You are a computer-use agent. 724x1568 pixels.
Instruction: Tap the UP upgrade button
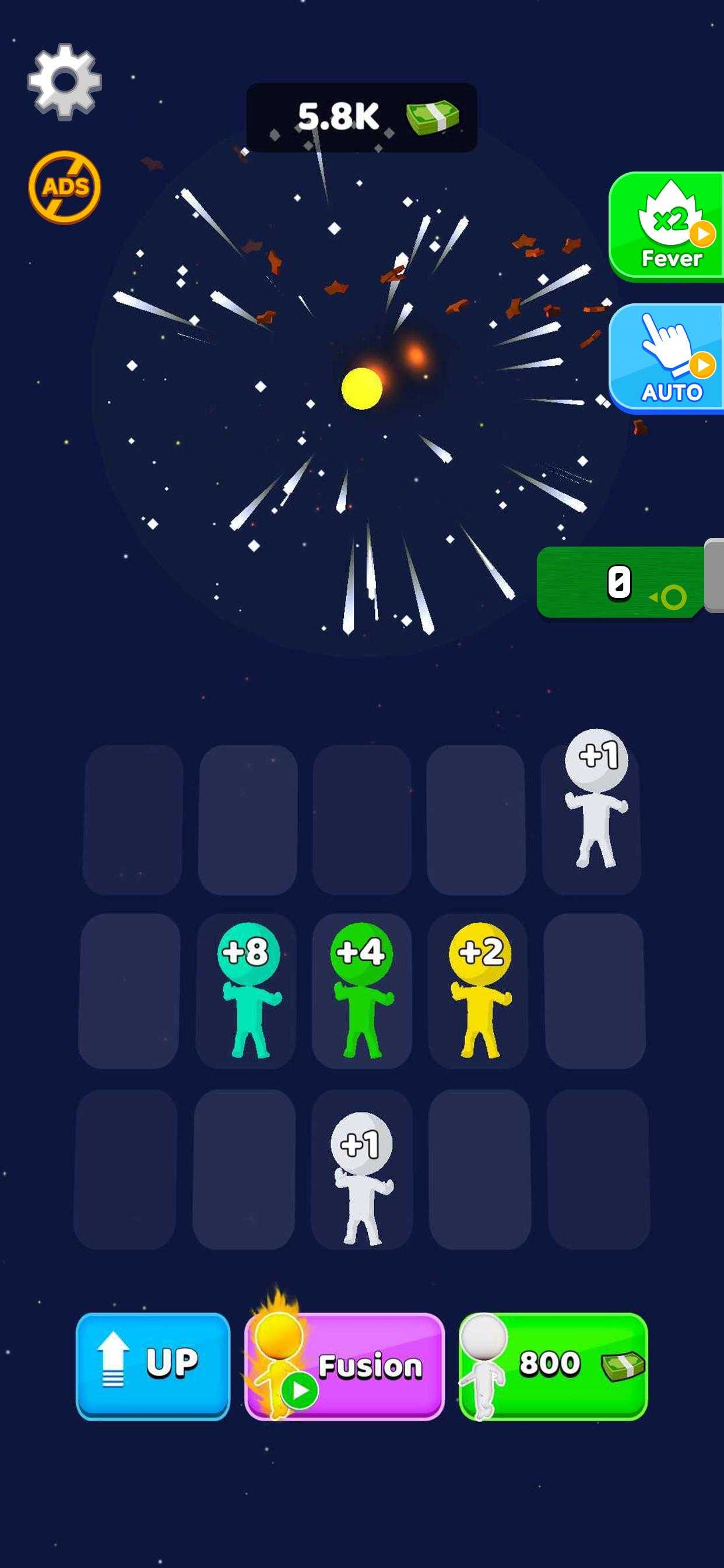tap(153, 1366)
